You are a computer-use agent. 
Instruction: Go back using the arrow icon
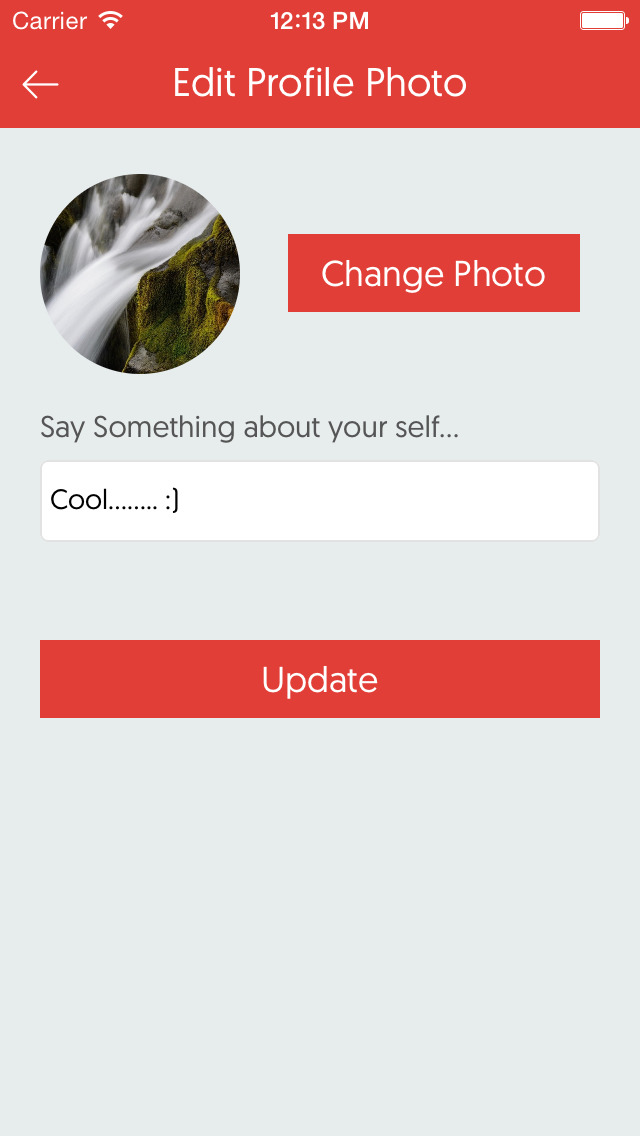pyautogui.click(x=41, y=84)
